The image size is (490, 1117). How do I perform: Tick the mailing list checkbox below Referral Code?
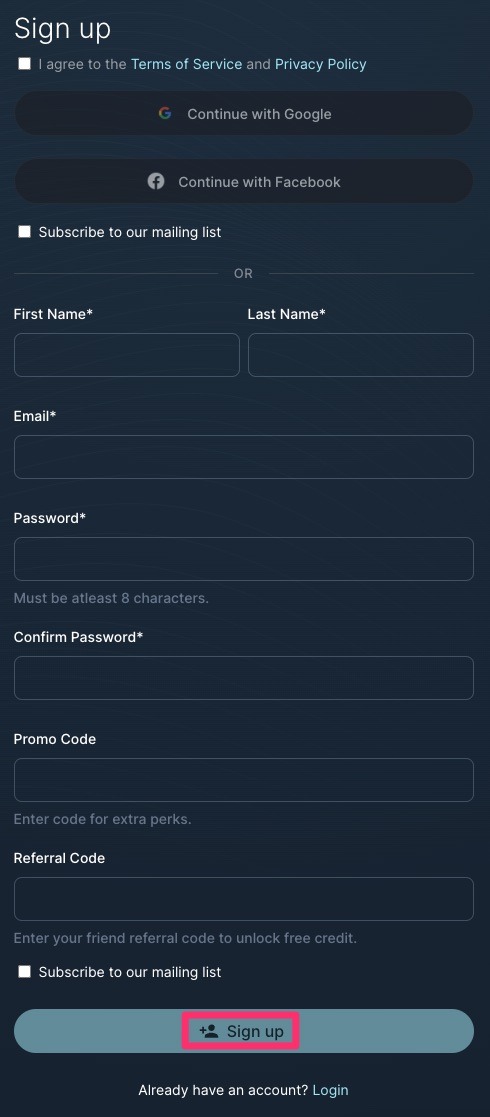point(24,972)
